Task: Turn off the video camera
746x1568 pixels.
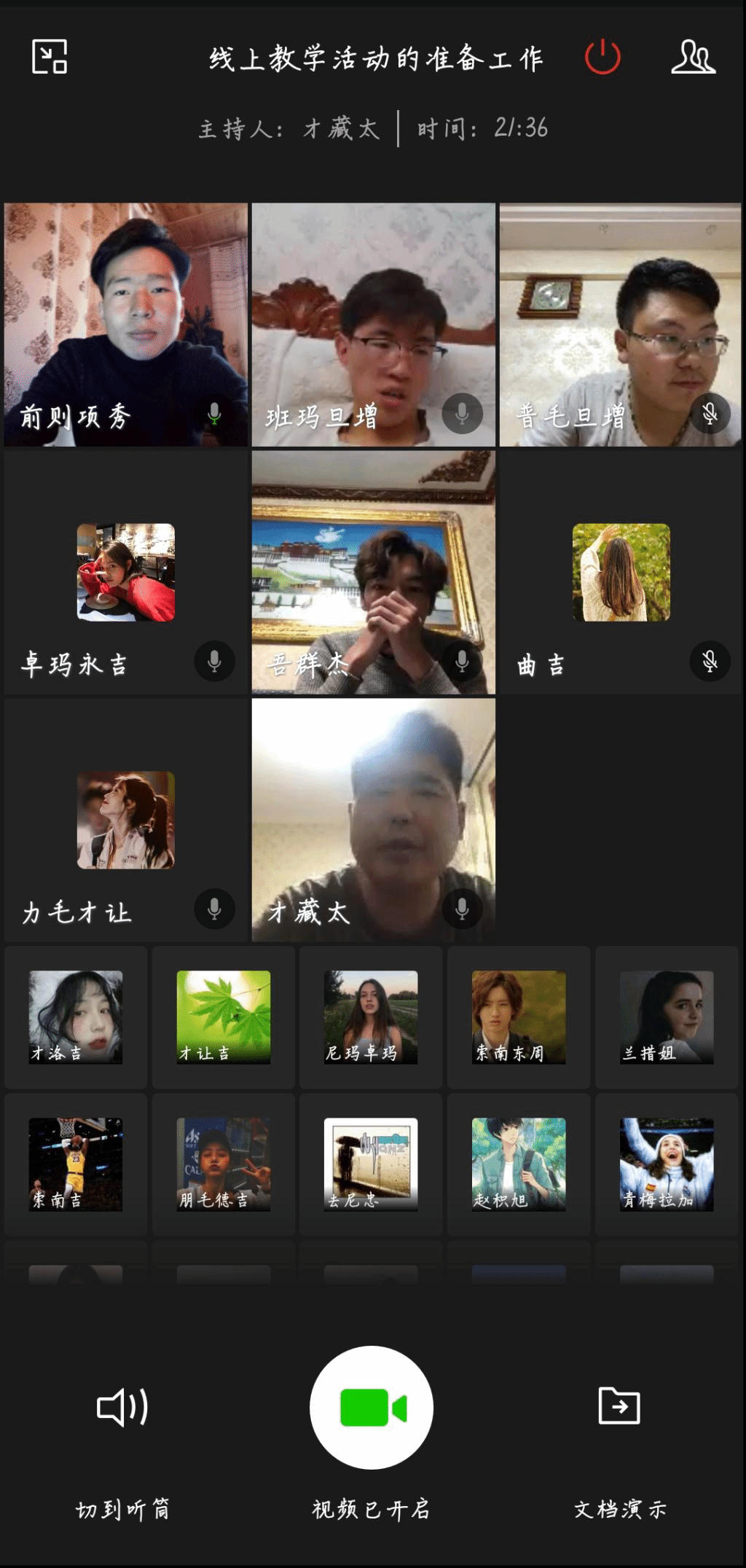Action: coord(372,1408)
